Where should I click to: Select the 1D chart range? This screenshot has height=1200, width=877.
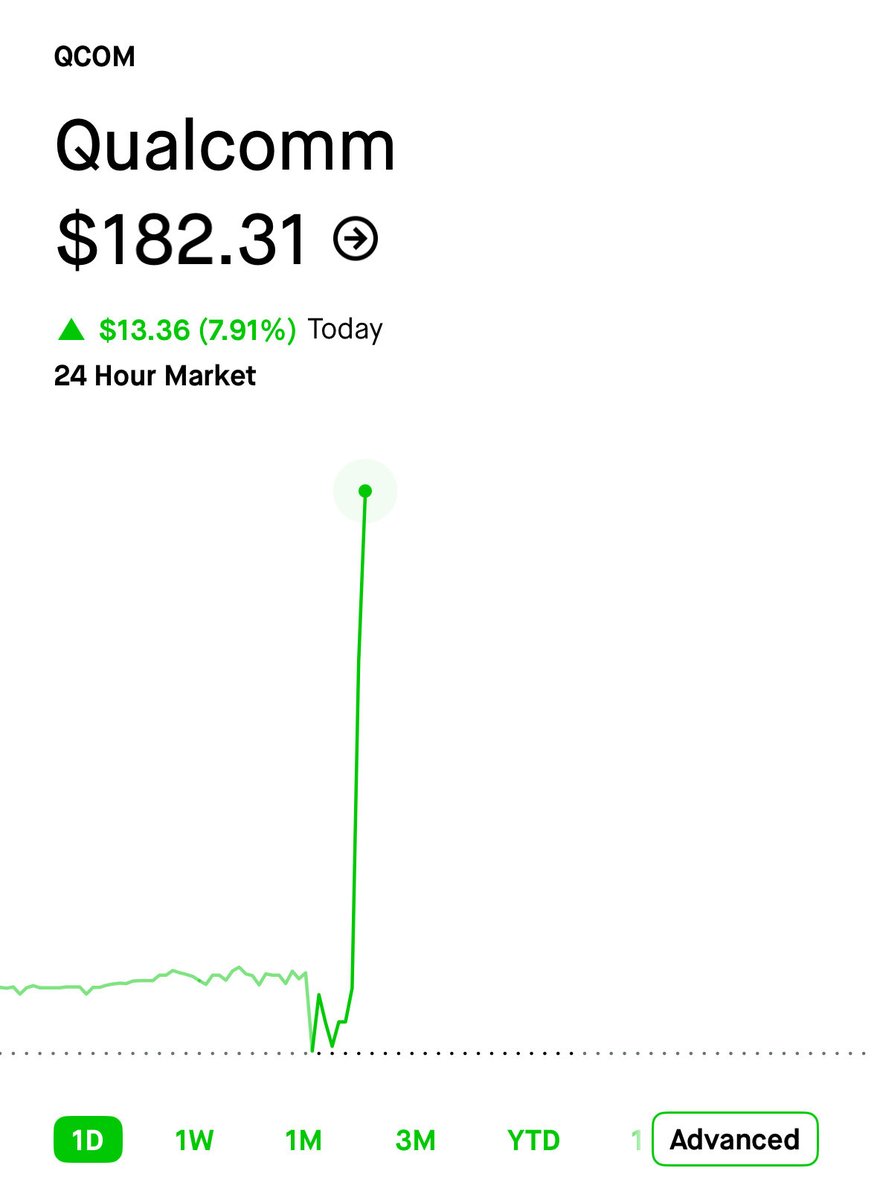[88, 1140]
